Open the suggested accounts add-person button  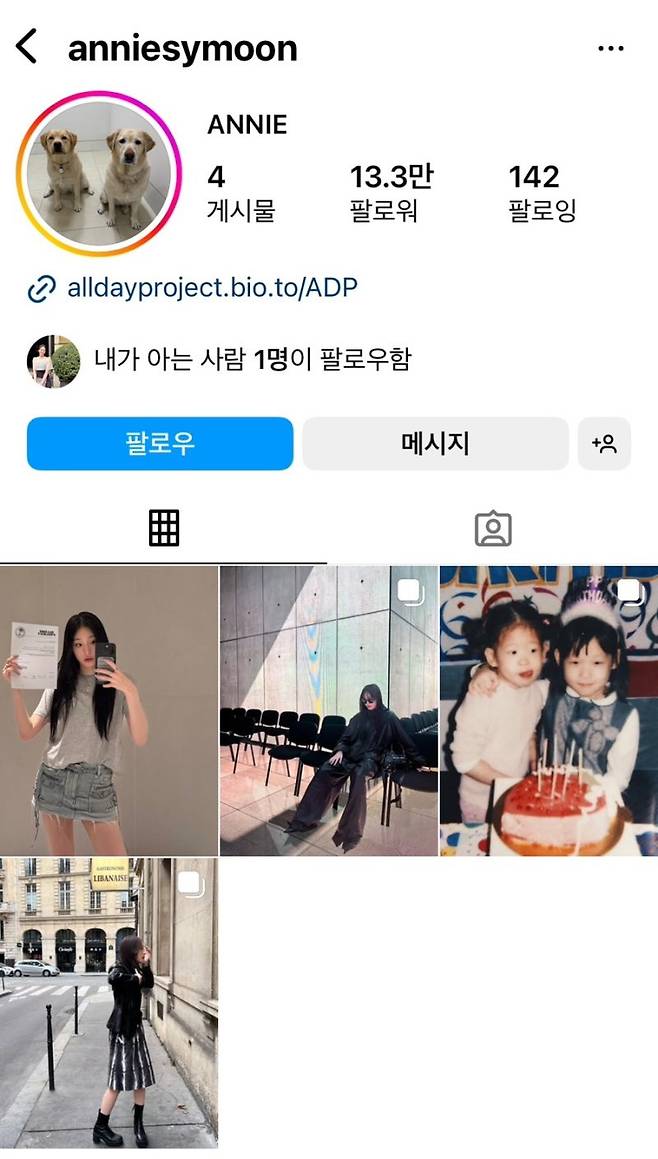coord(604,443)
